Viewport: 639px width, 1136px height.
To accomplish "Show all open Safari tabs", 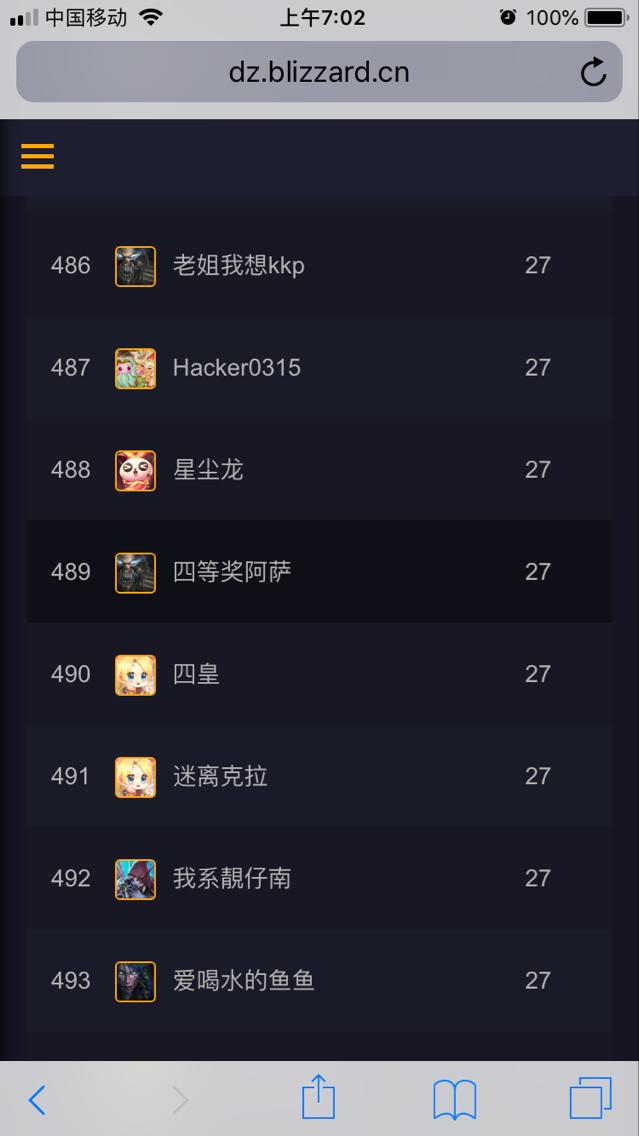I will point(590,1099).
